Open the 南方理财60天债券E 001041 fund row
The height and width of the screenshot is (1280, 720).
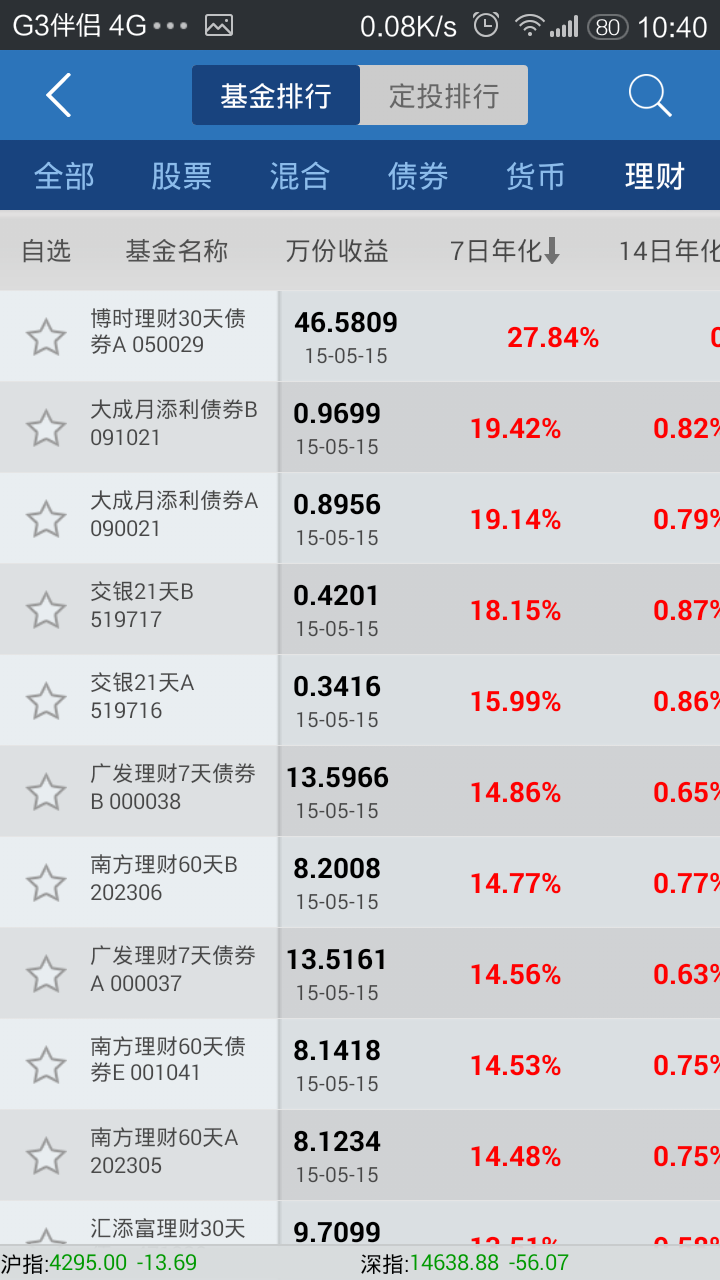pyautogui.click(x=360, y=1065)
